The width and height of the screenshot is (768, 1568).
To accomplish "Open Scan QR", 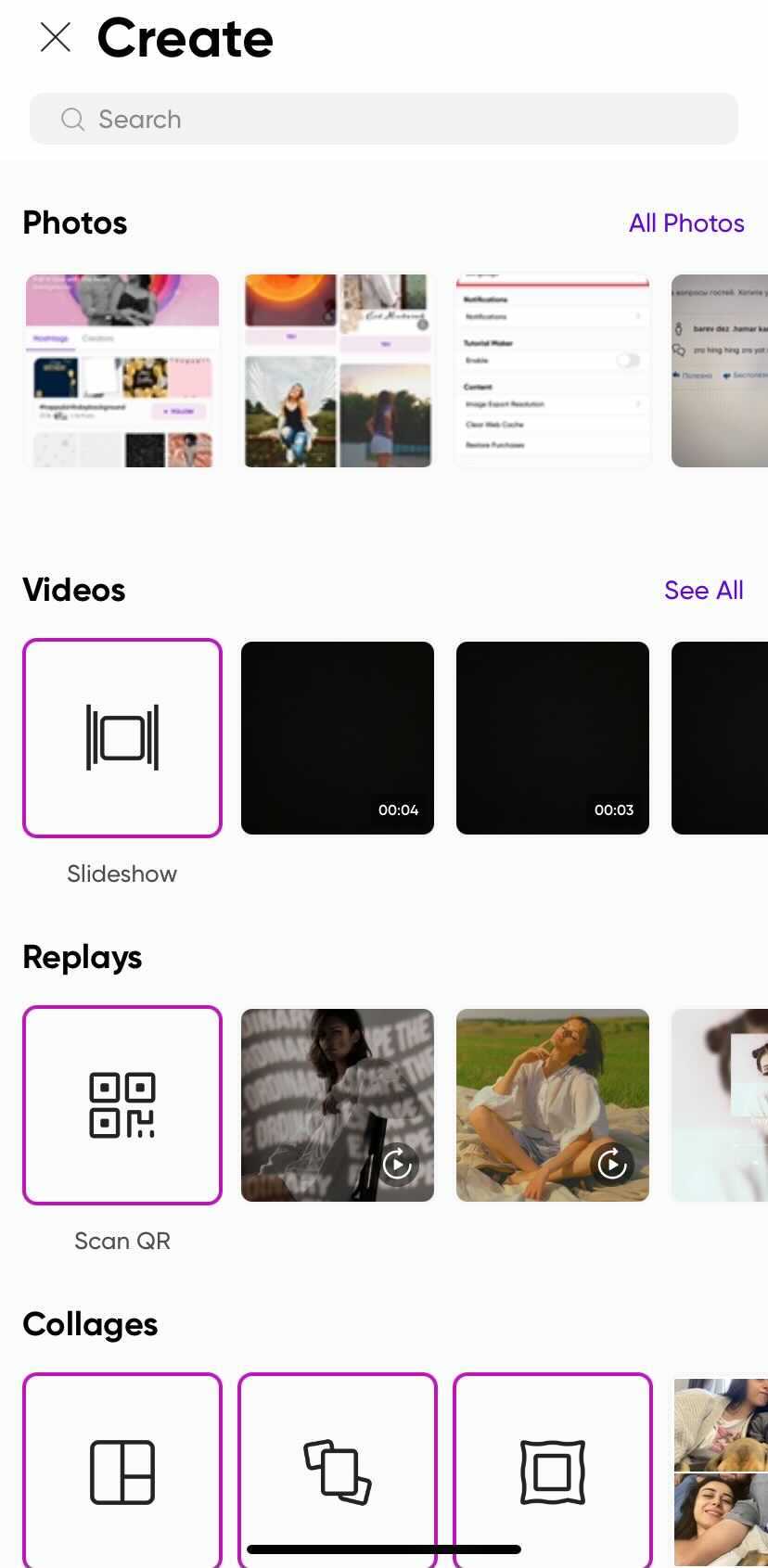I will point(122,1105).
